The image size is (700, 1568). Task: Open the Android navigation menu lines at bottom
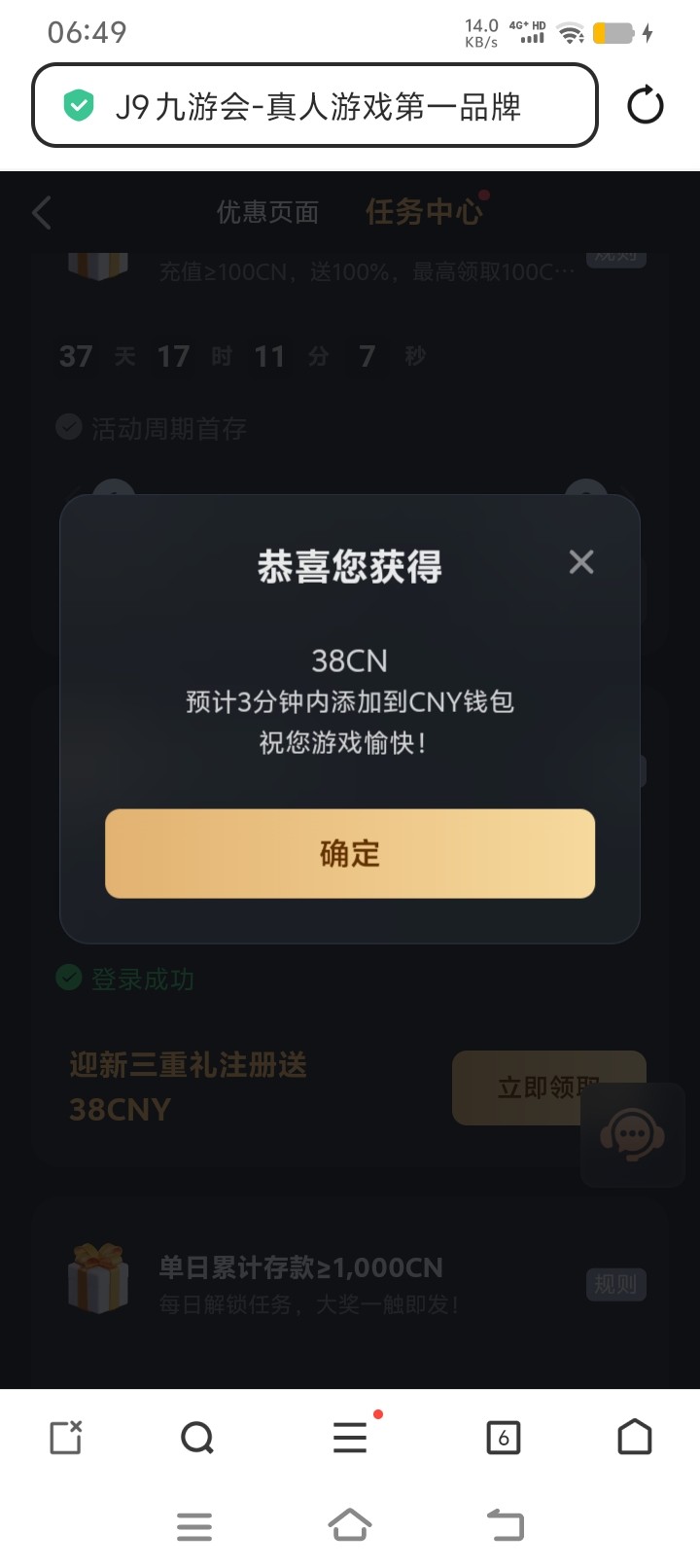pyautogui.click(x=194, y=1525)
